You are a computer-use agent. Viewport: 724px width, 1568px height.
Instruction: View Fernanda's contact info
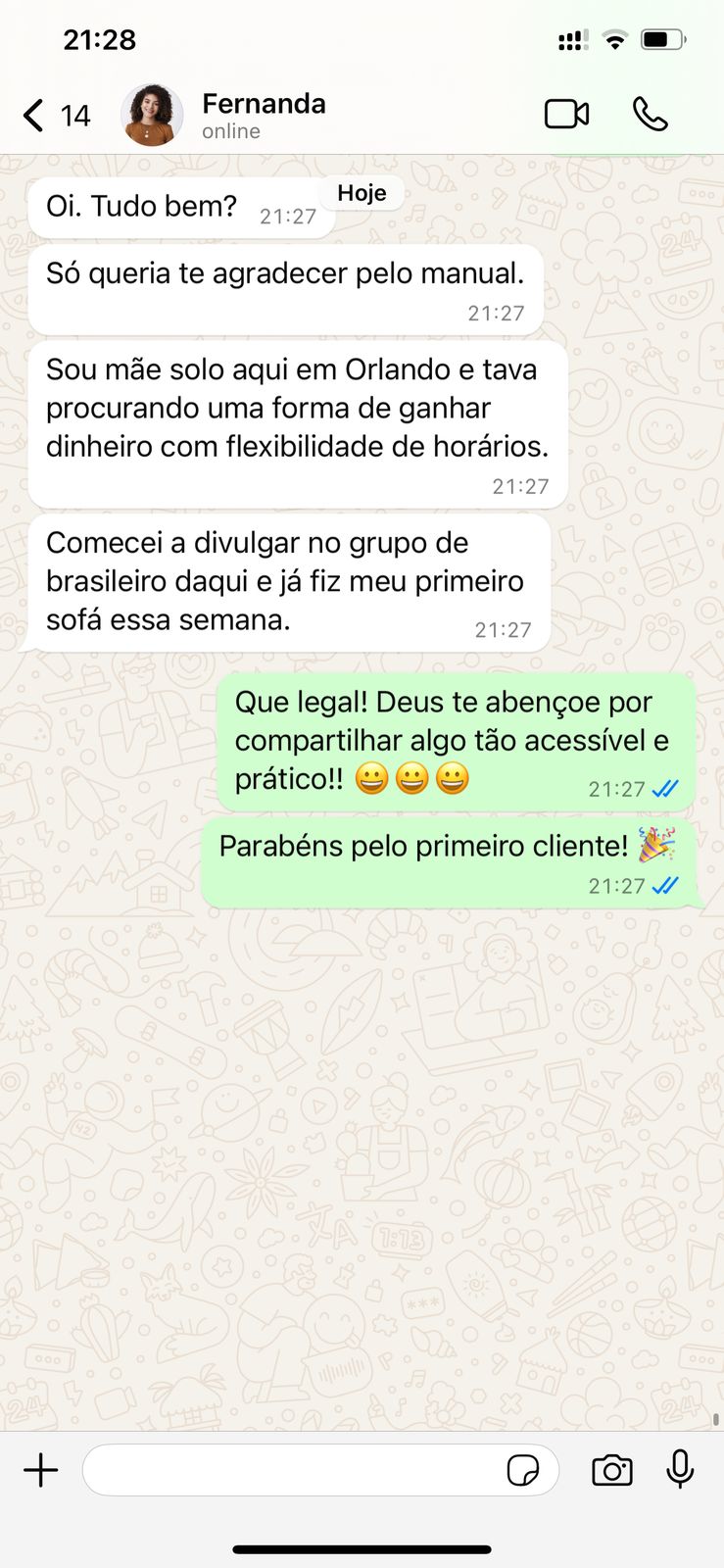tap(264, 116)
